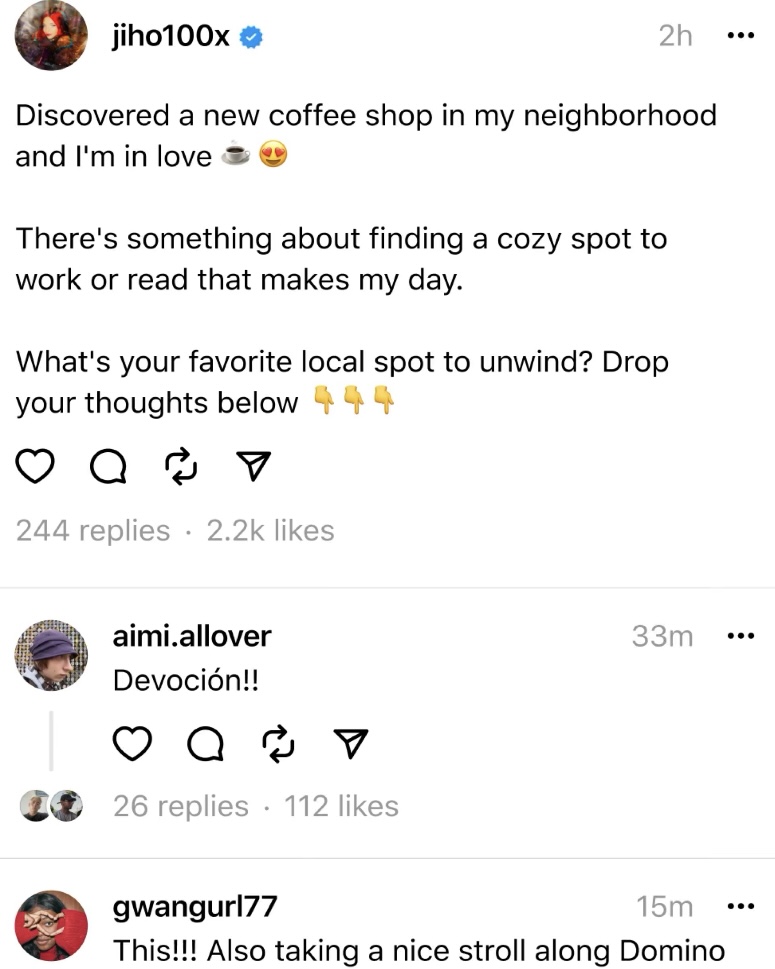
Task: Comment on aimi.allover's reply
Action: point(204,742)
